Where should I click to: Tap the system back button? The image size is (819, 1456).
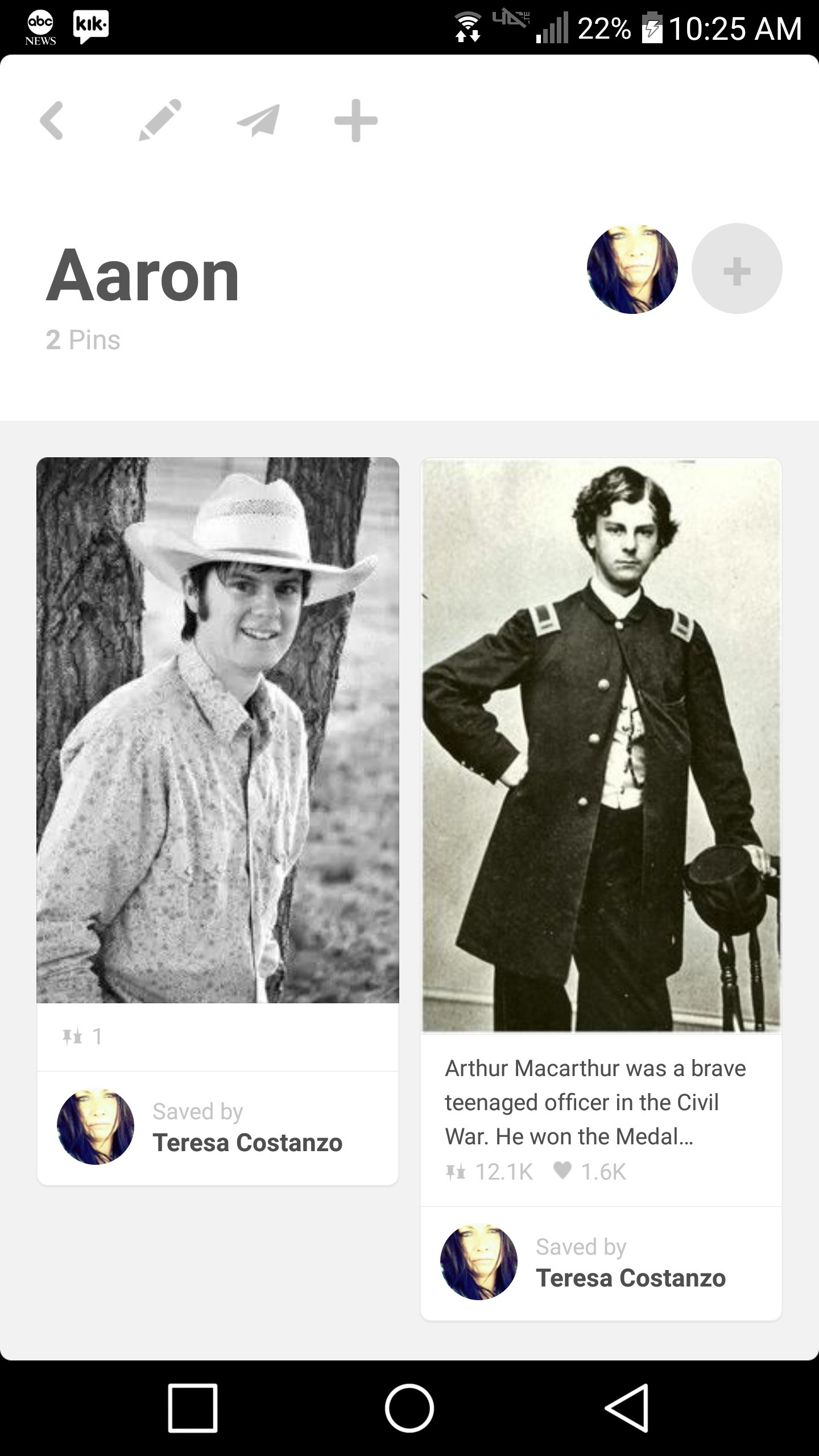627,1408
